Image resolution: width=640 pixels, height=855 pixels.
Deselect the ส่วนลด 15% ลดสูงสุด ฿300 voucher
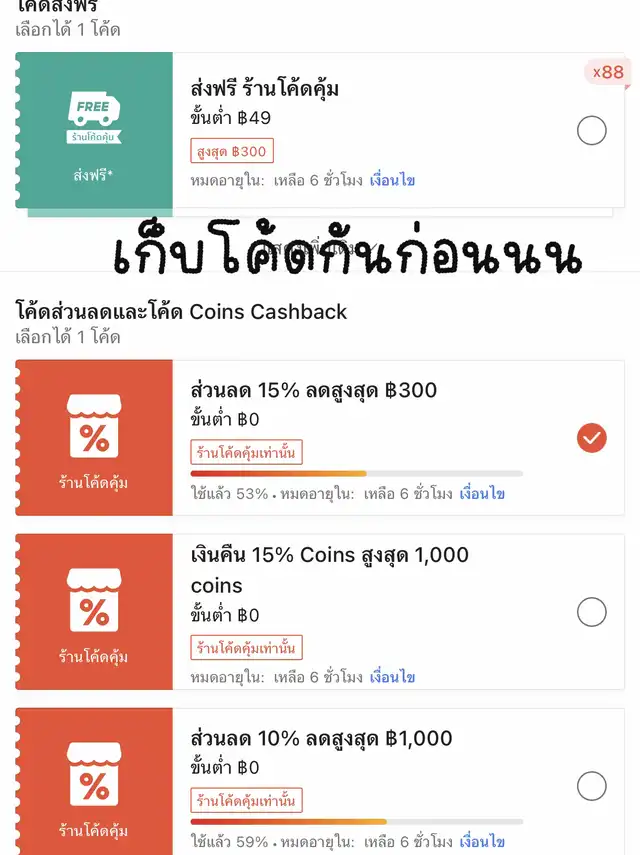(x=592, y=438)
